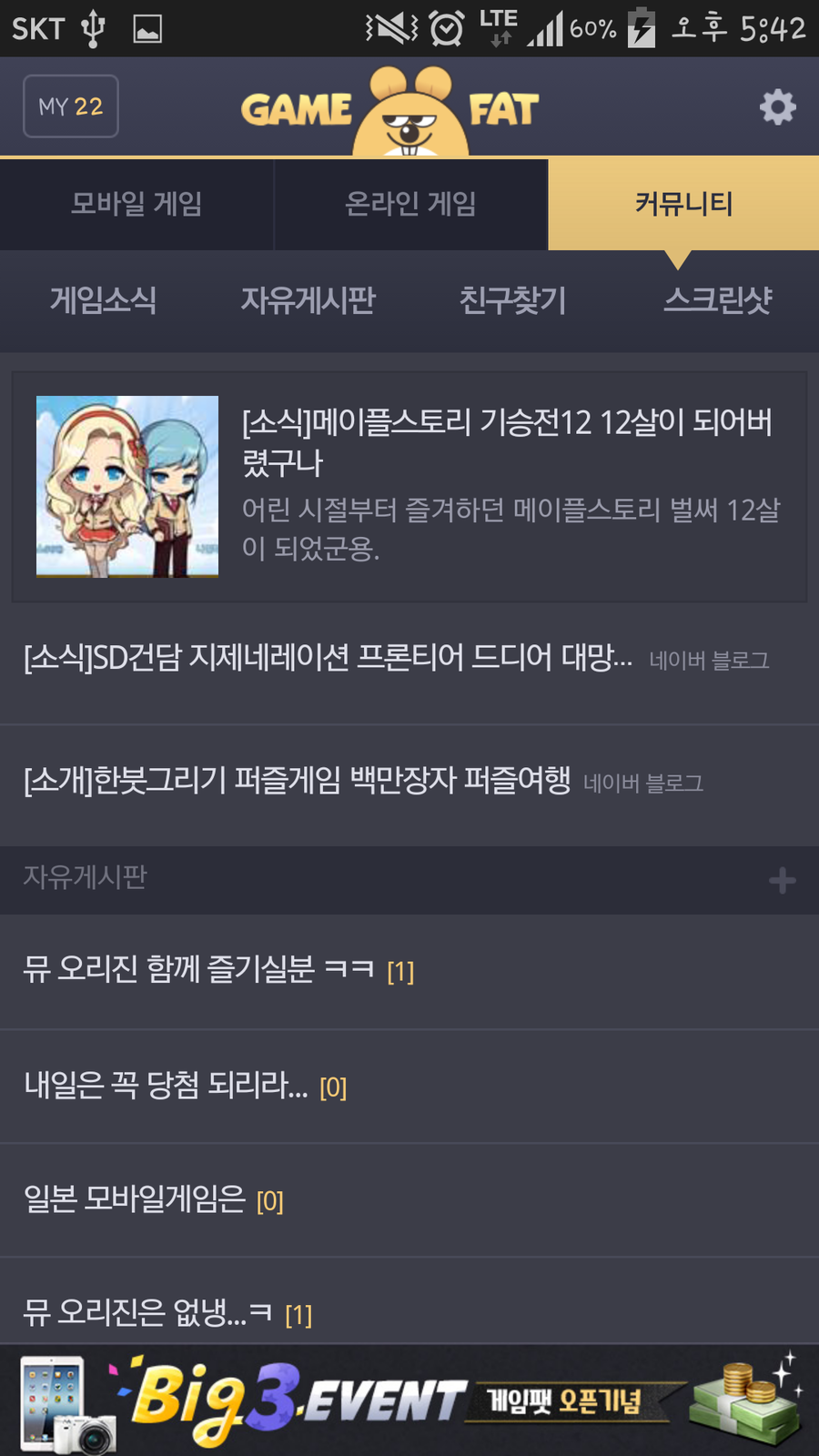Read the 백만장자 퍼즐여행 introduction post
Viewport: 819px width, 1456px height.
tap(298, 781)
